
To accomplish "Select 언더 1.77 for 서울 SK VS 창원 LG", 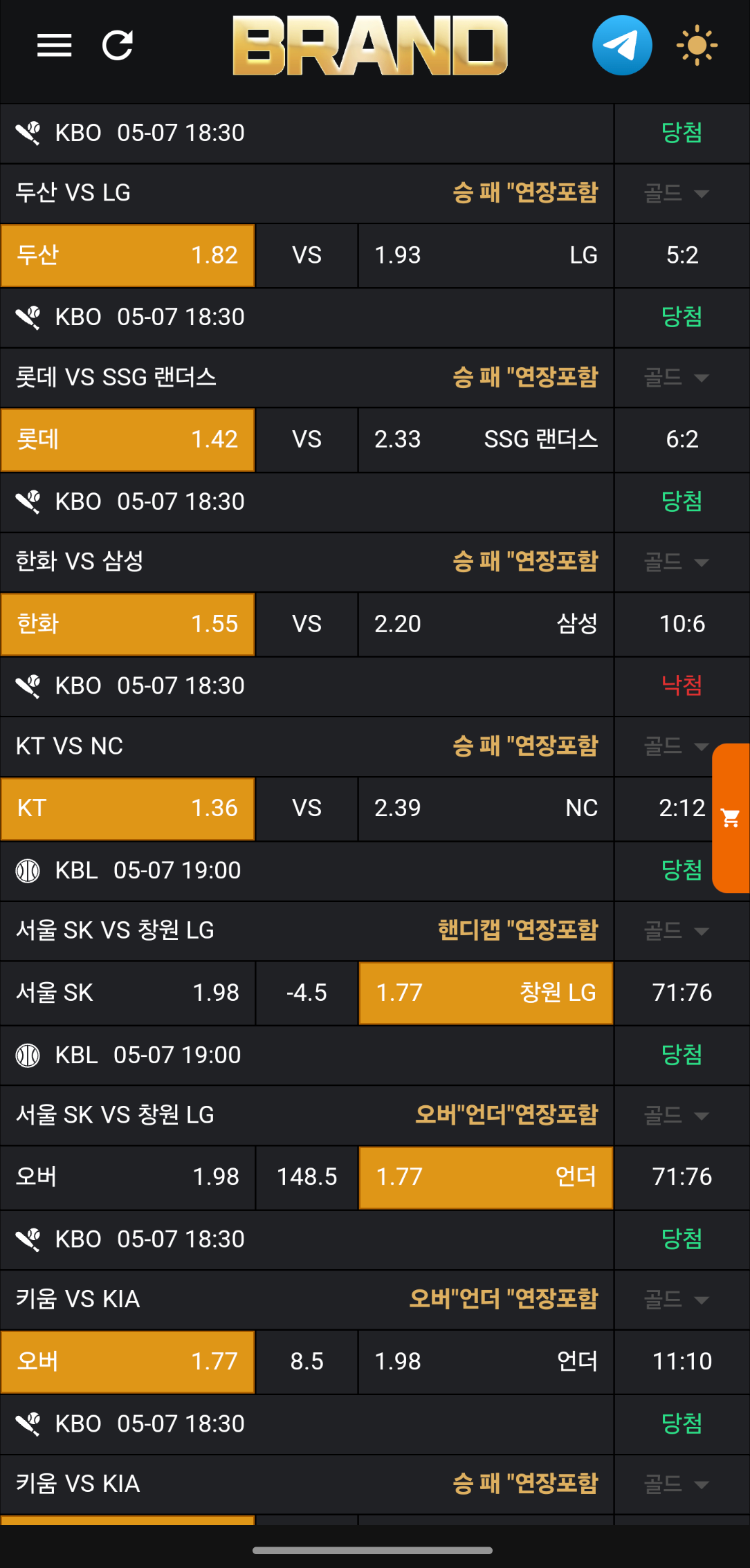I will (x=486, y=1177).
